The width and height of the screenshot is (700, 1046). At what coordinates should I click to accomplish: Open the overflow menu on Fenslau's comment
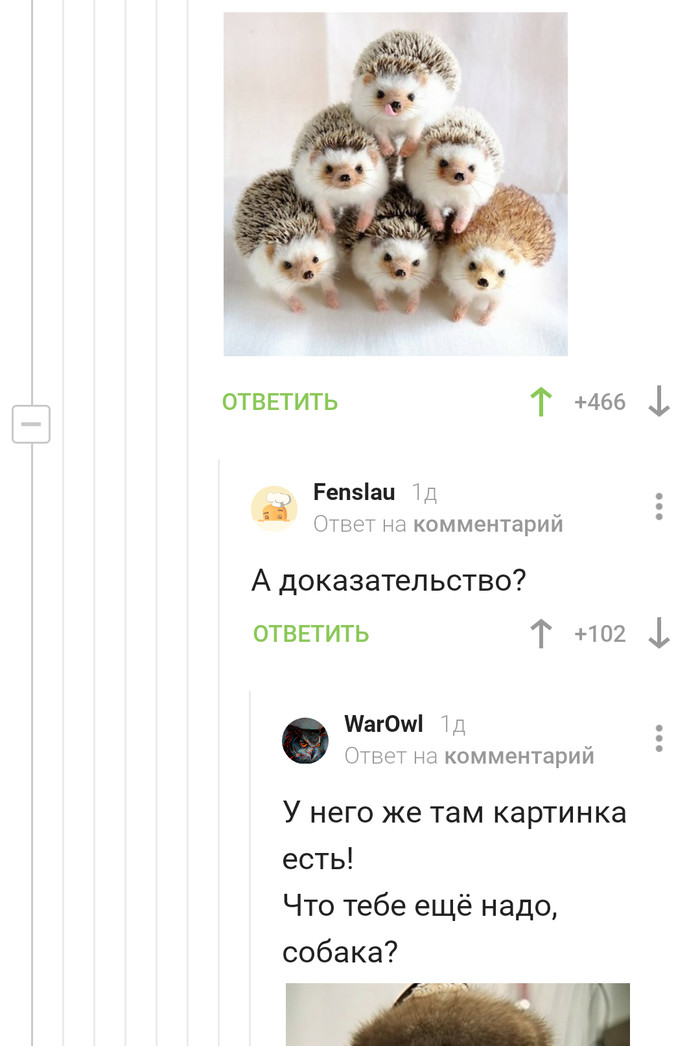pyautogui.click(x=659, y=507)
